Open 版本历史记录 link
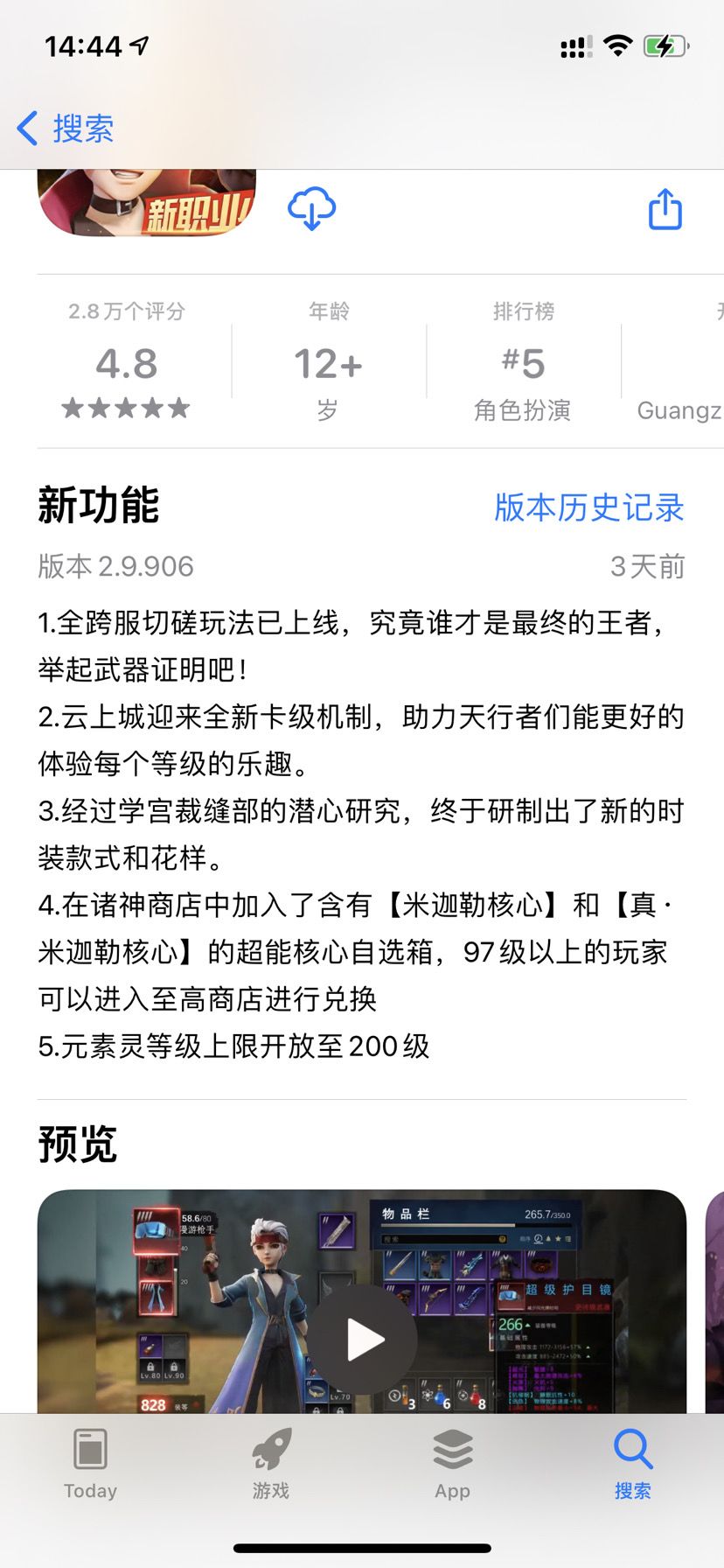724x1568 pixels. (x=589, y=507)
